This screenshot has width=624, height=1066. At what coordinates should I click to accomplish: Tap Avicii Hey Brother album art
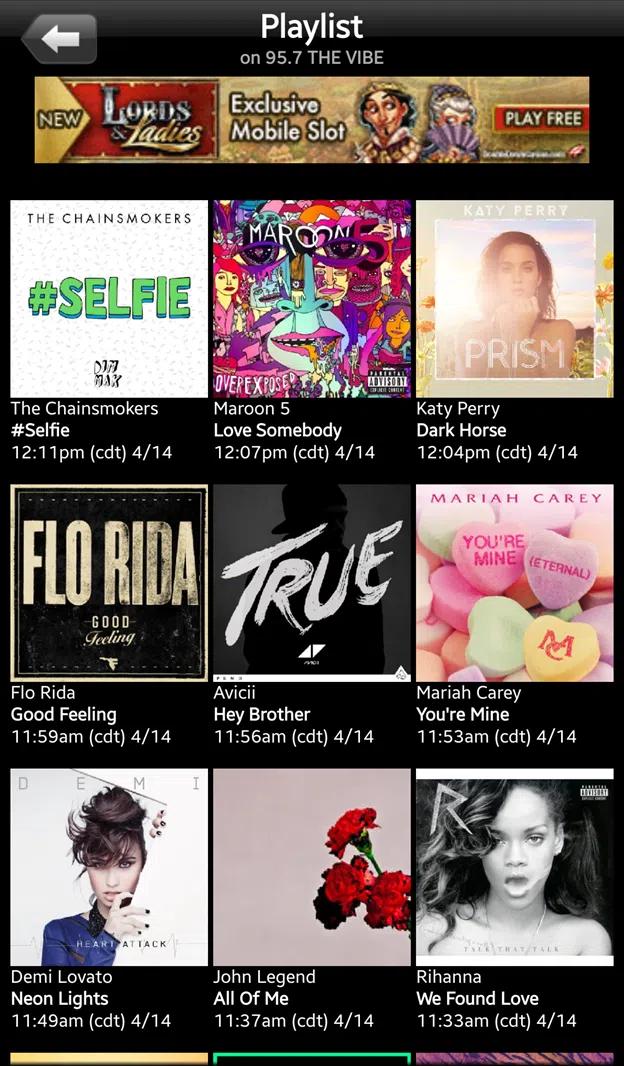click(x=312, y=583)
